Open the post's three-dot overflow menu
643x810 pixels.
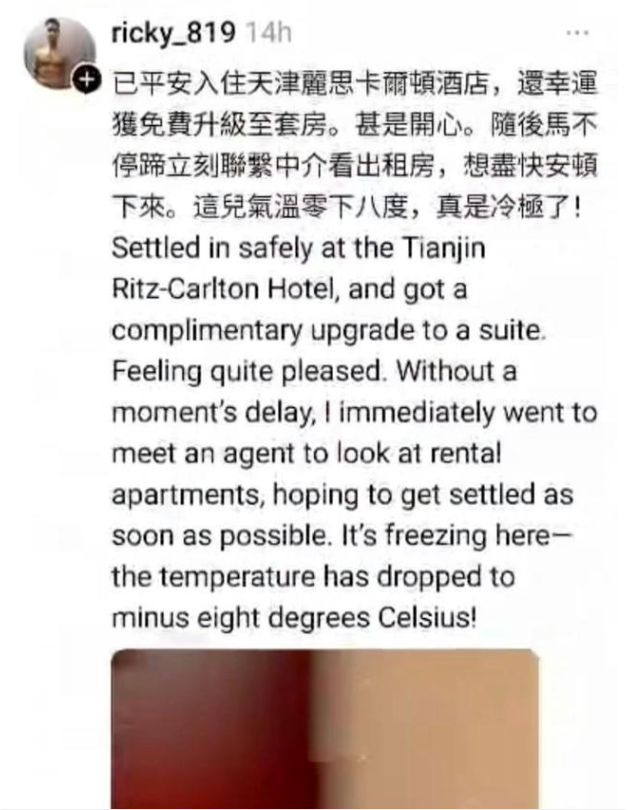(577, 32)
